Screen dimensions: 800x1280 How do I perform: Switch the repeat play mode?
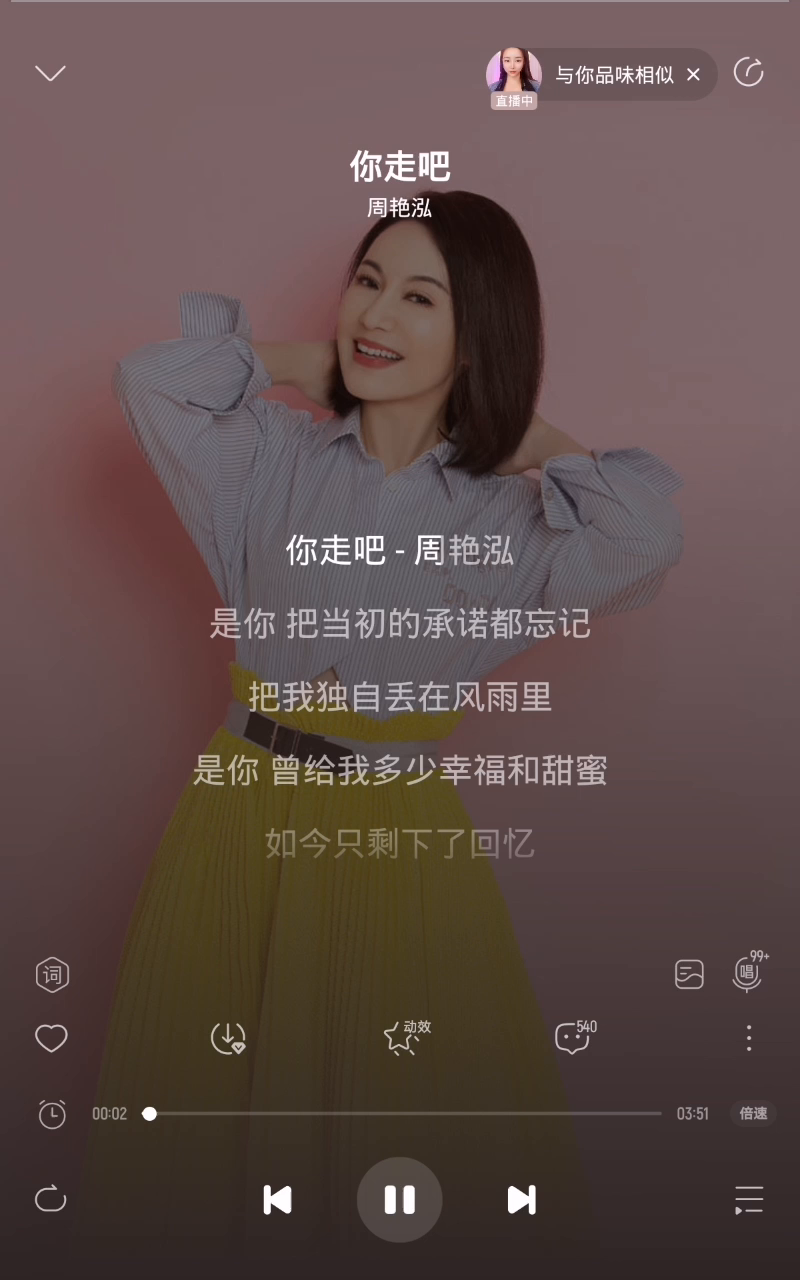click(x=50, y=1199)
